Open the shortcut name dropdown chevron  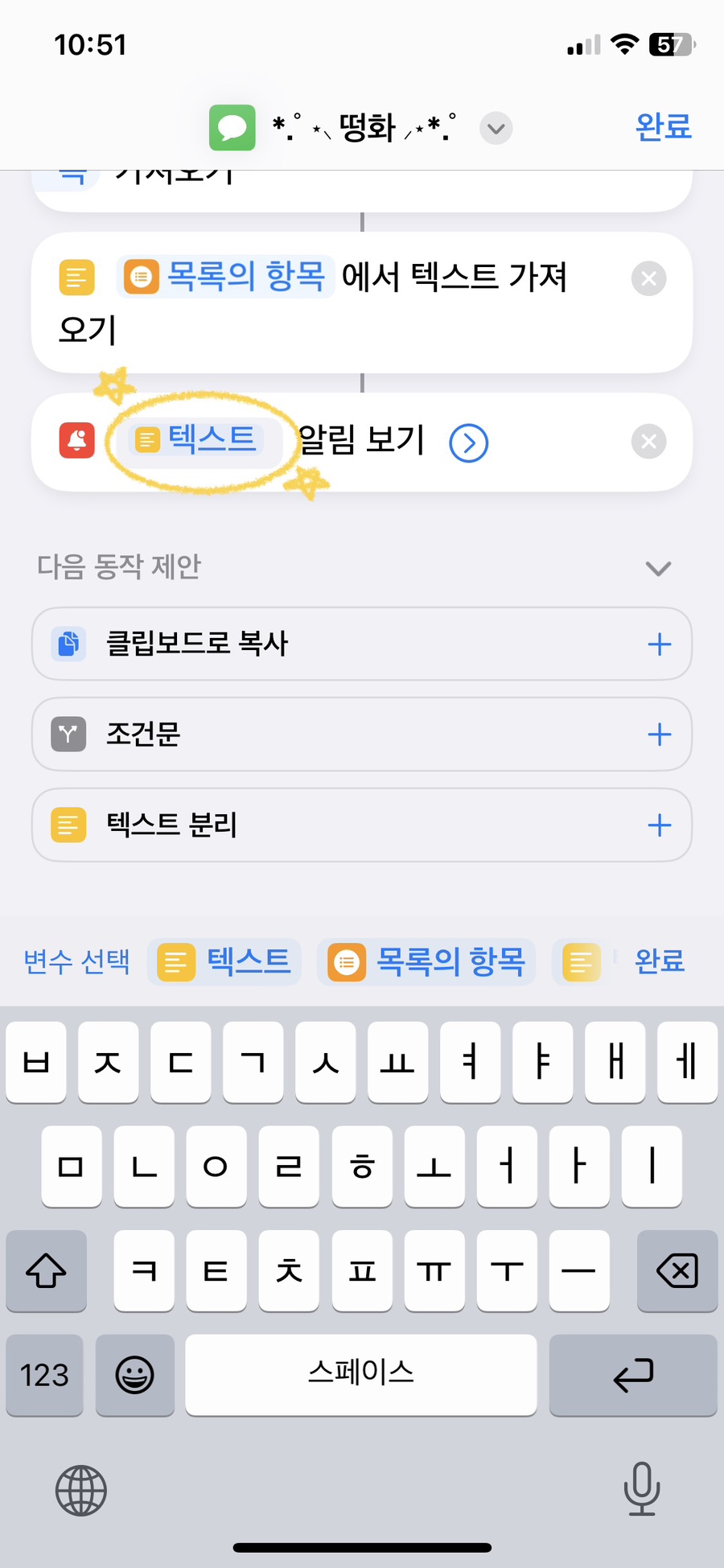[x=496, y=129]
